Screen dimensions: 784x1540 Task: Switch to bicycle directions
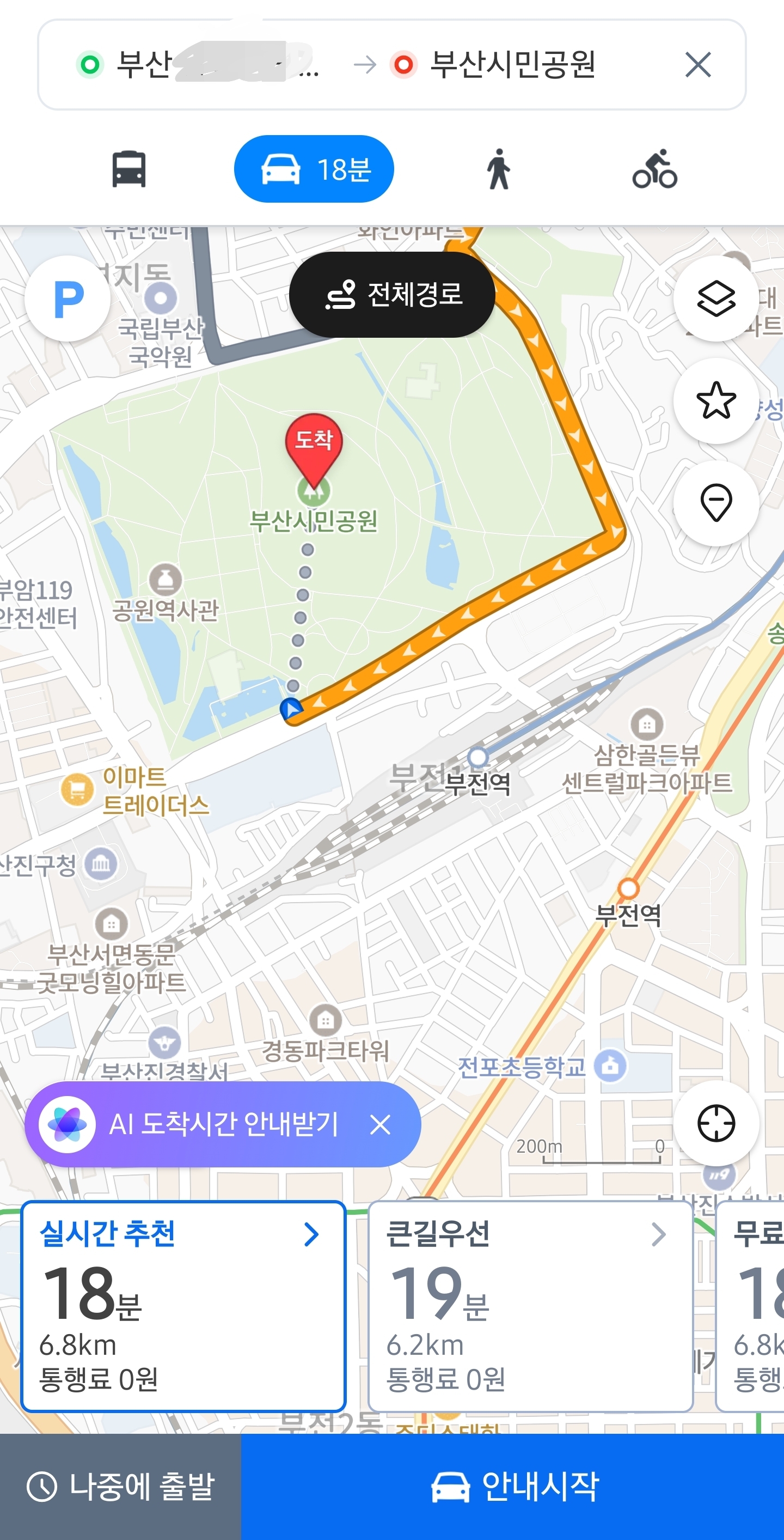point(654,169)
